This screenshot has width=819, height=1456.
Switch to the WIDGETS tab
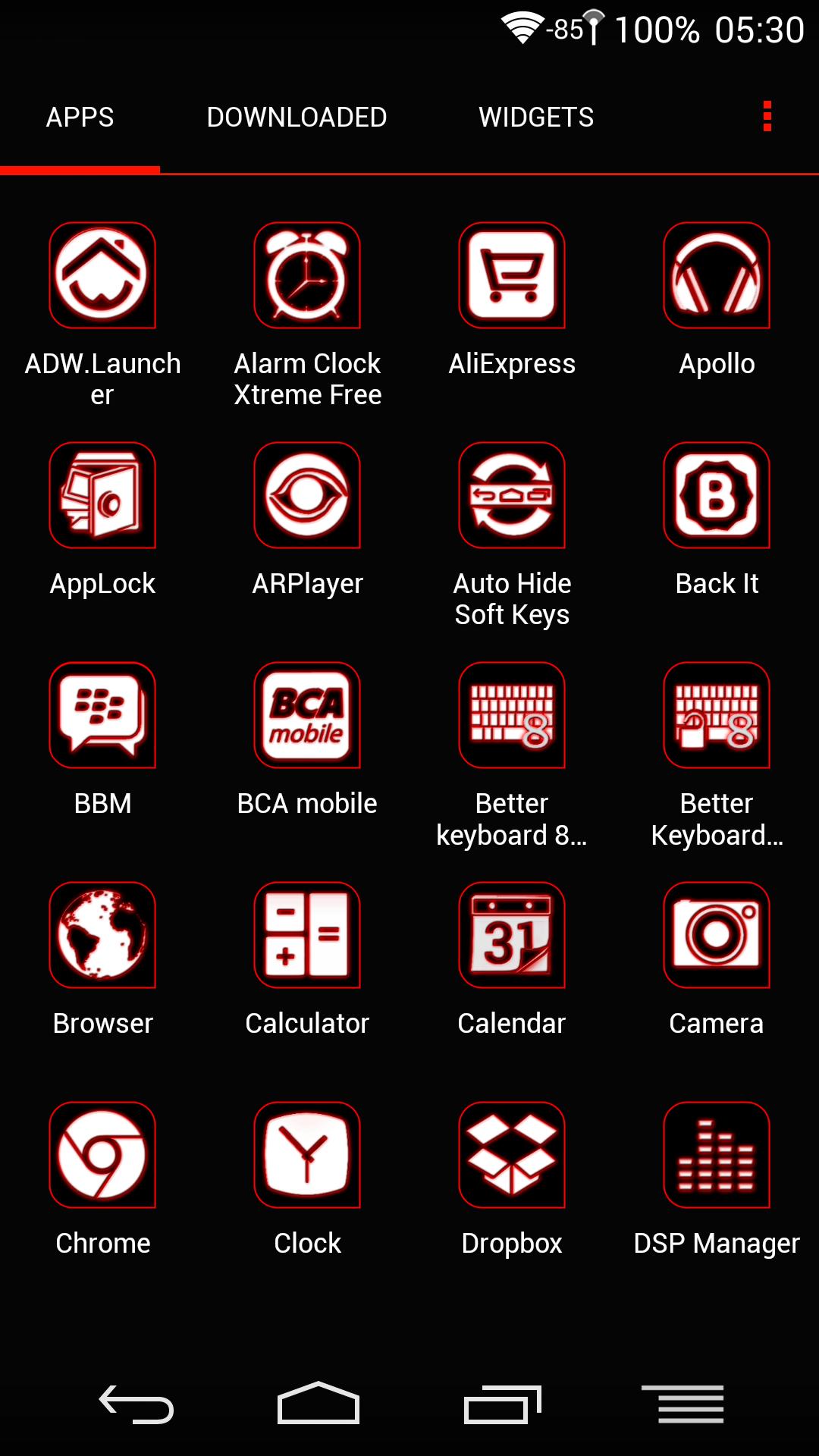[536, 117]
